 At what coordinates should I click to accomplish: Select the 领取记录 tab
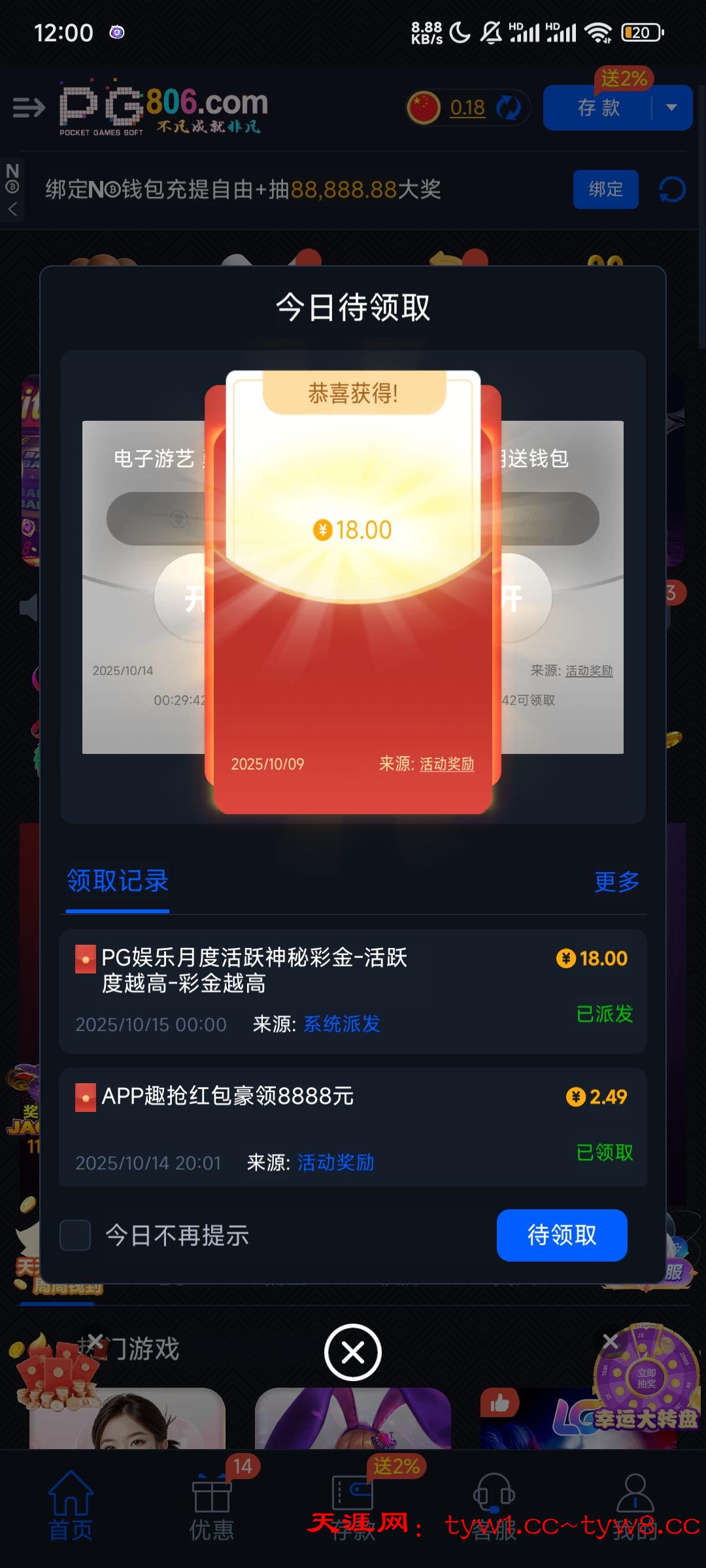[x=118, y=881]
